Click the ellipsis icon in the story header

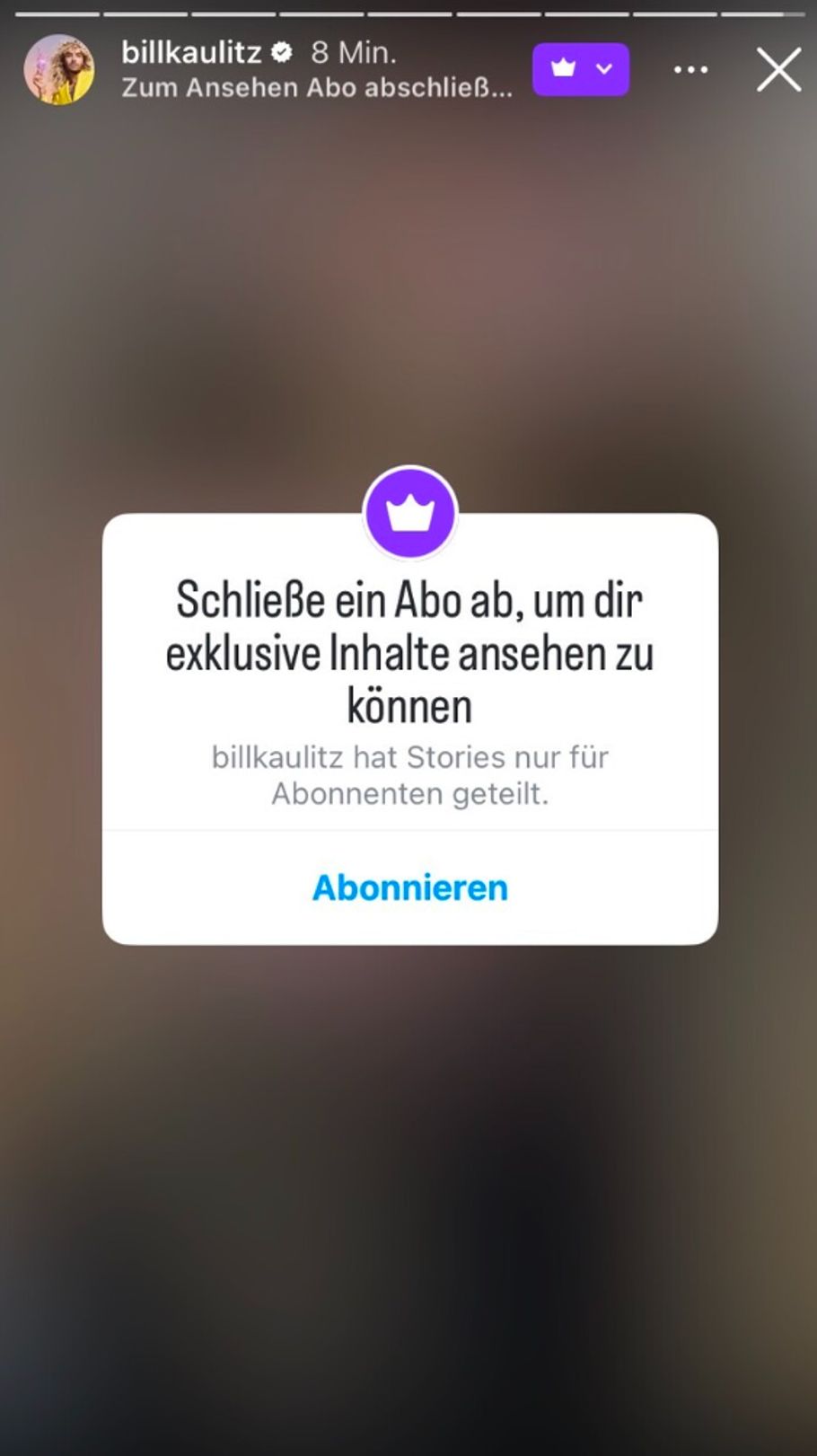tap(690, 69)
